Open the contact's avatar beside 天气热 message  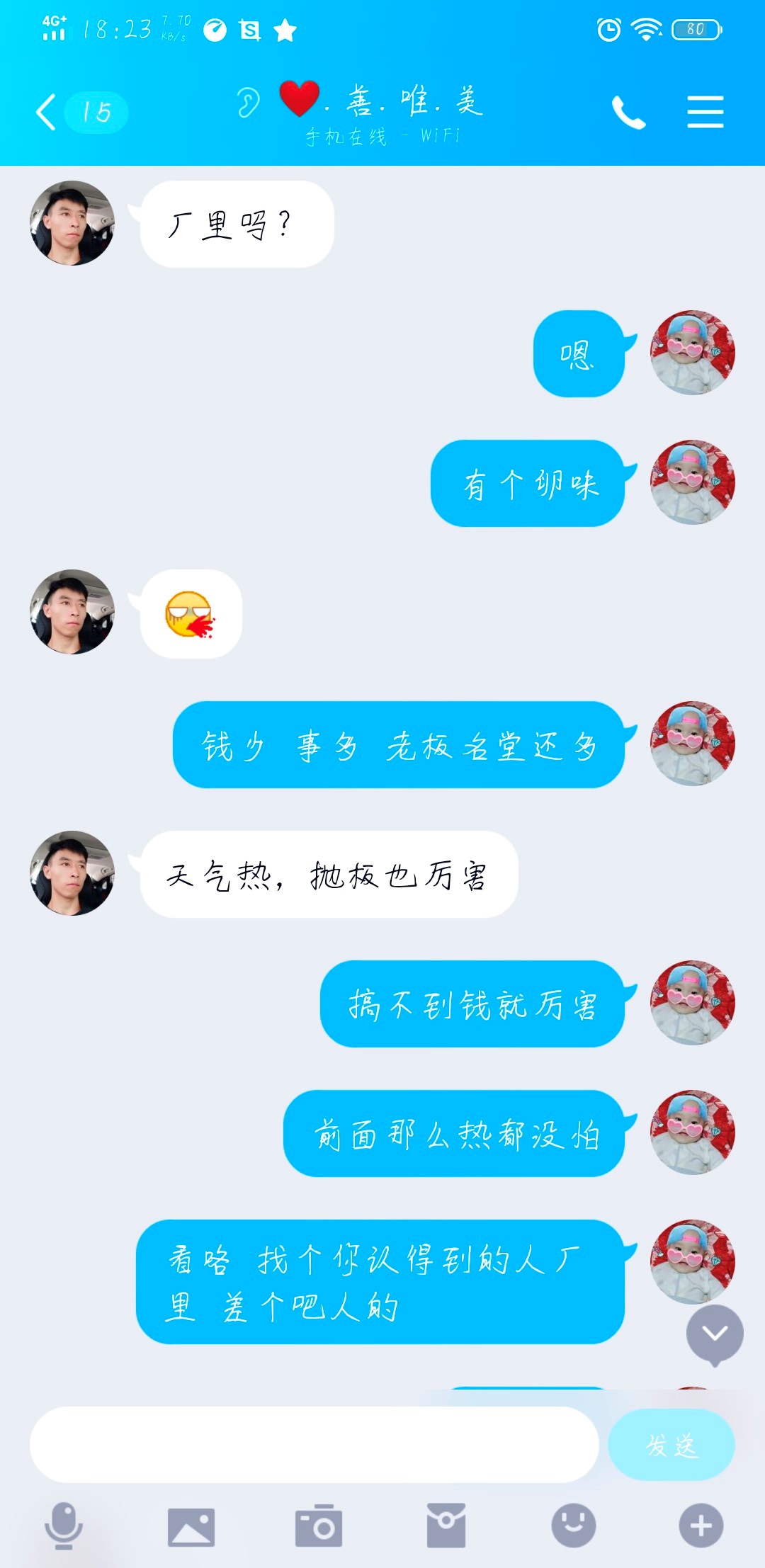pos(72,873)
